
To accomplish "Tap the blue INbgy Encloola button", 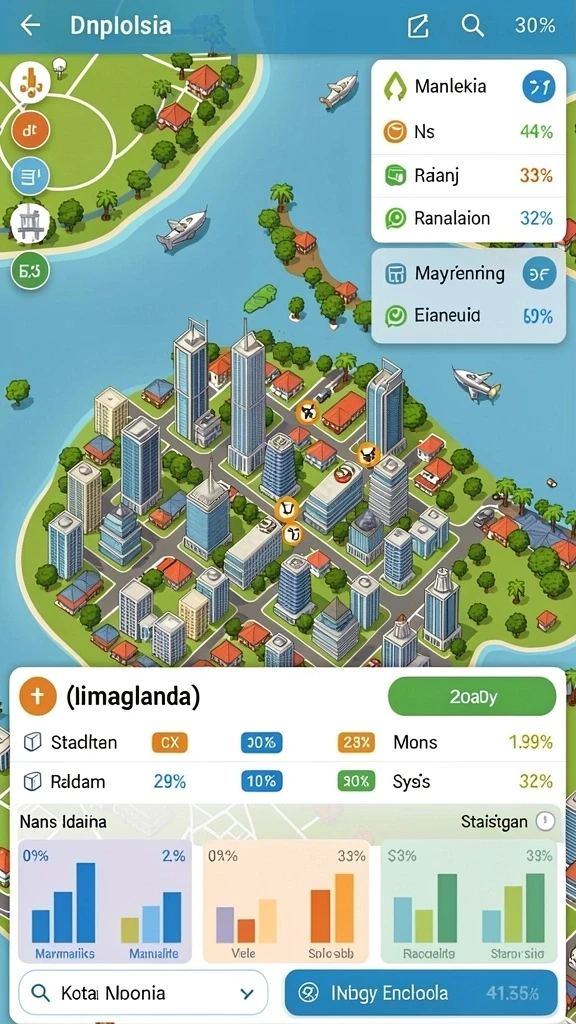I will point(421,993).
